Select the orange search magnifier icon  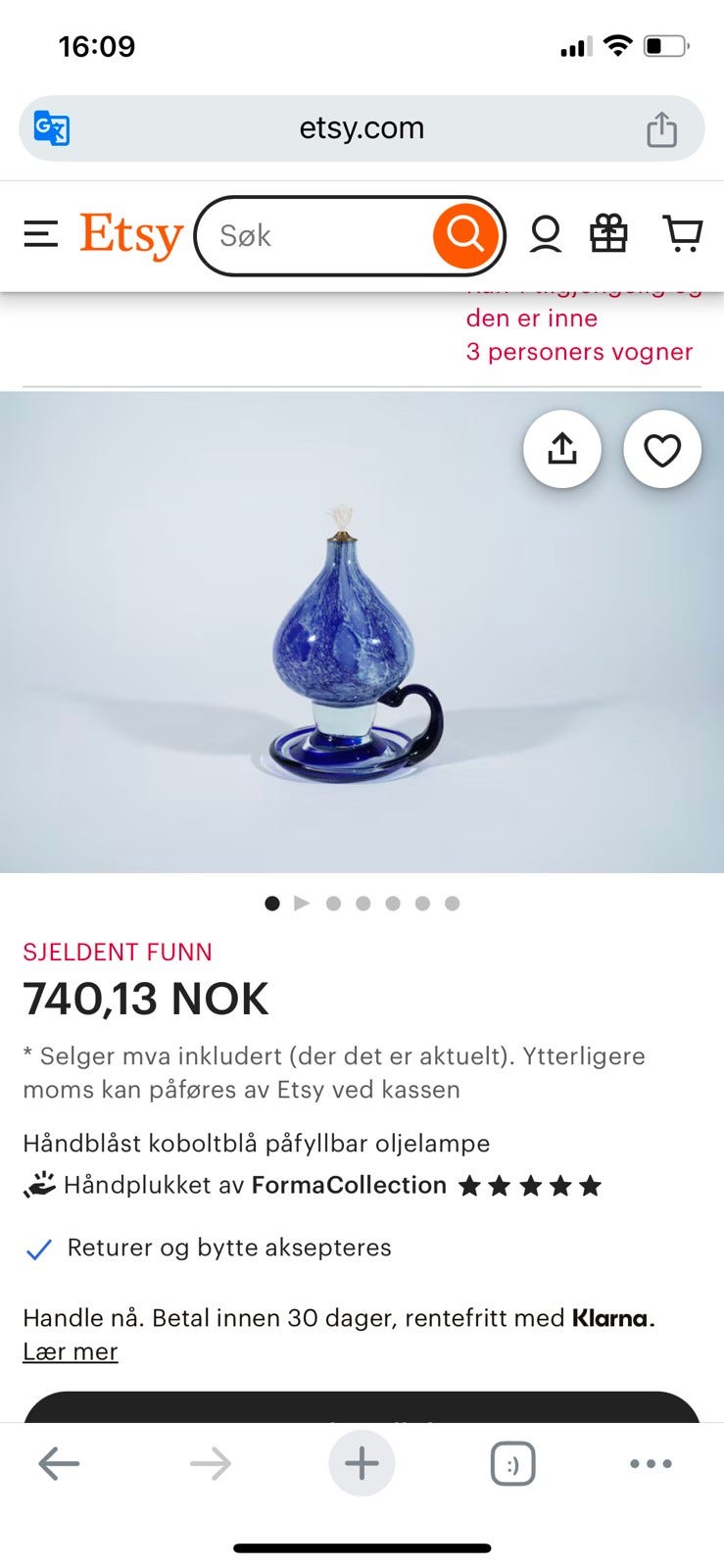click(x=464, y=235)
